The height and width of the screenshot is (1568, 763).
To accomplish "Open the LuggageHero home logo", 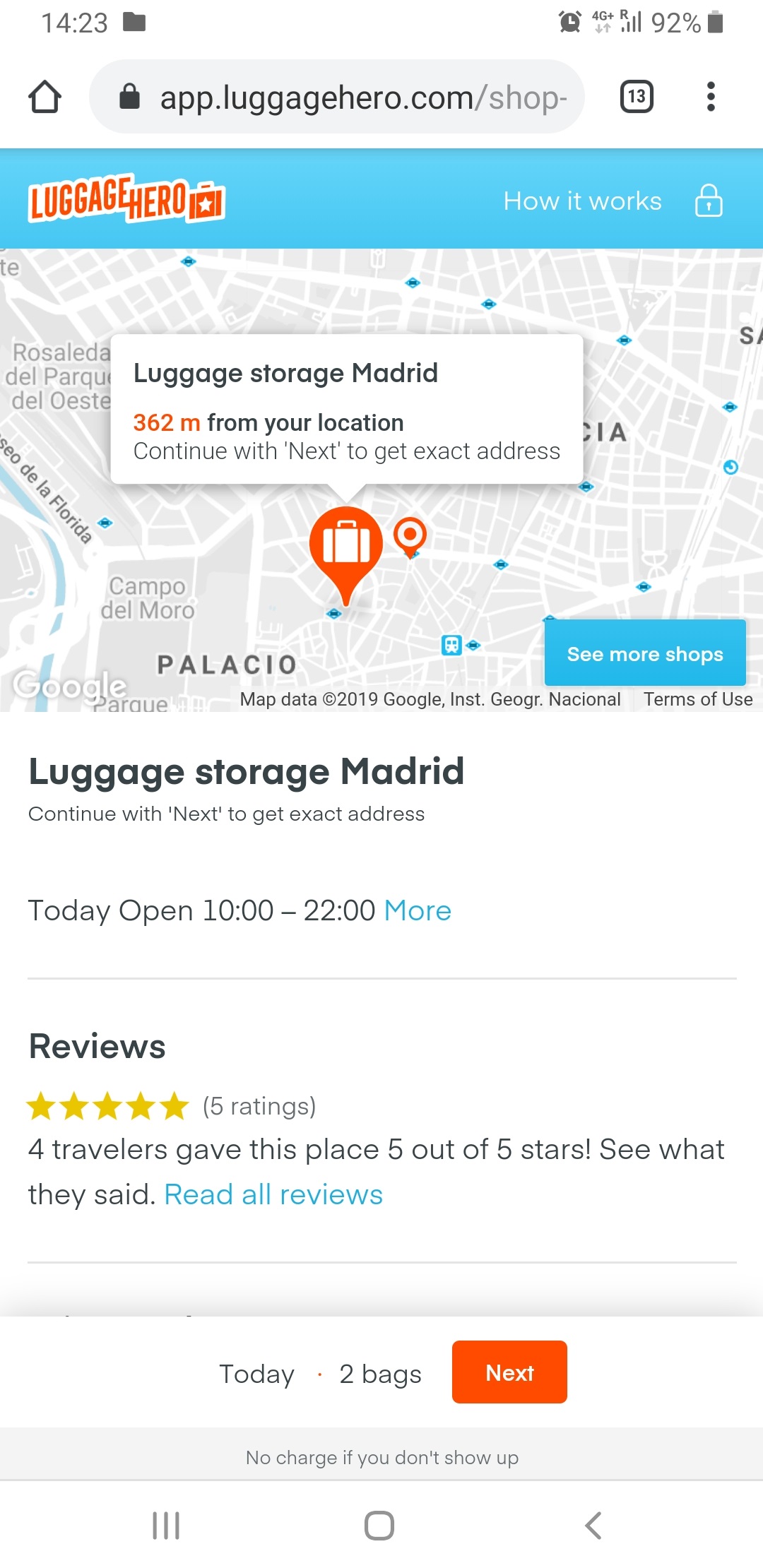I will [126, 199].
